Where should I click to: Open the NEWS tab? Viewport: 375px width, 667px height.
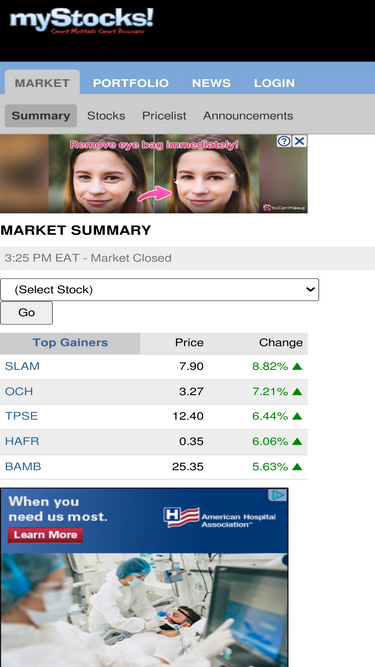[x=211, y=83]
